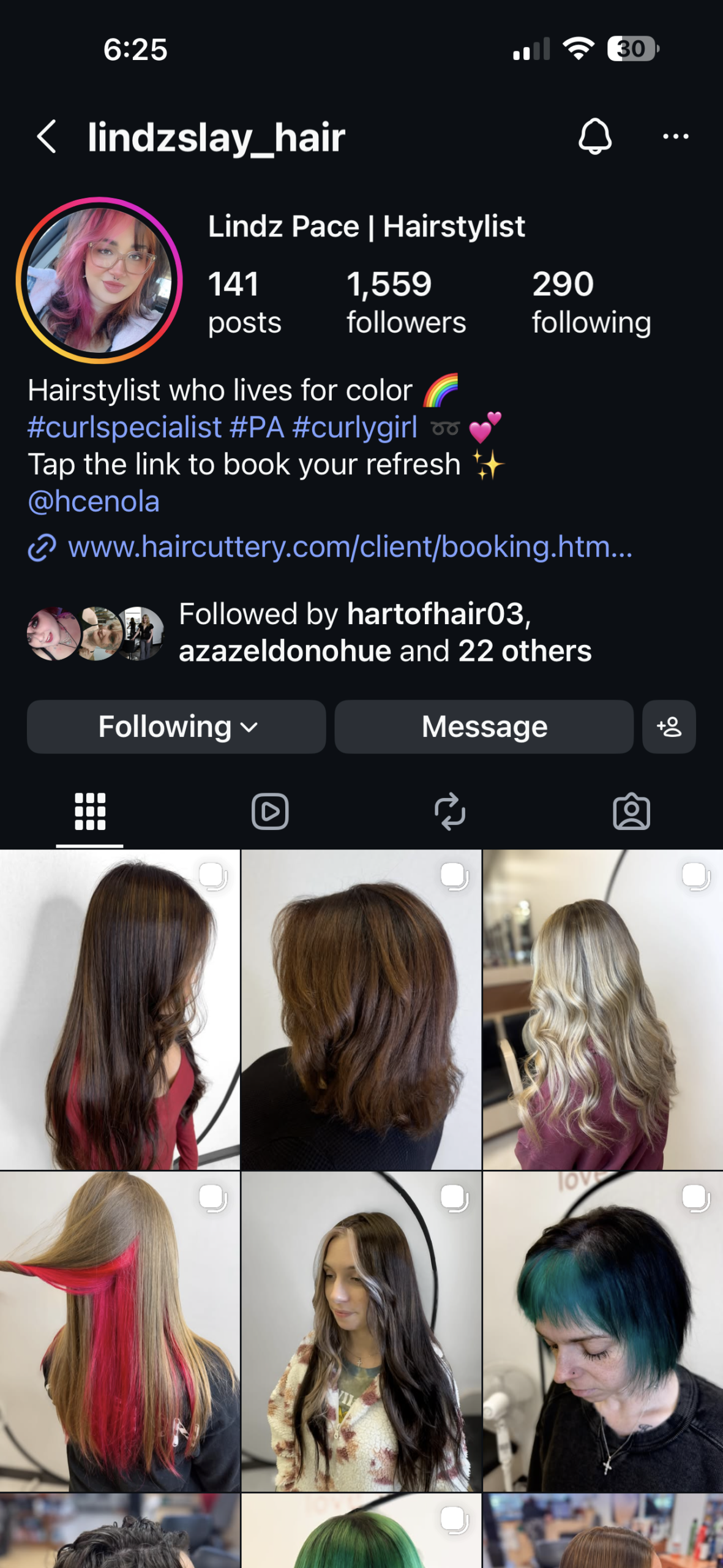View the profile picture story
Viewport: 723px width, 1568px height.
tap(99, 281)
